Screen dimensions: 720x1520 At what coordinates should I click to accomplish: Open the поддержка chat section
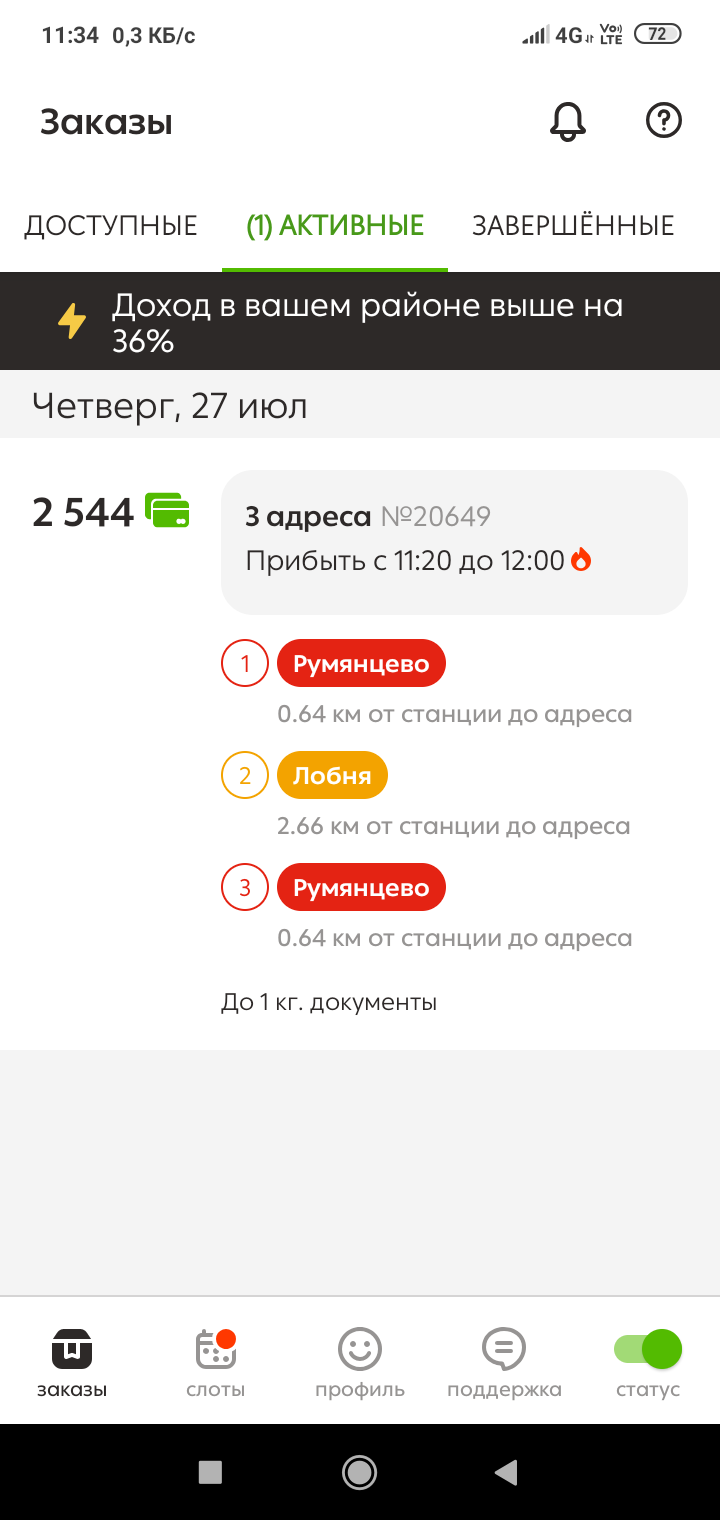click(x=504, y=1362)
